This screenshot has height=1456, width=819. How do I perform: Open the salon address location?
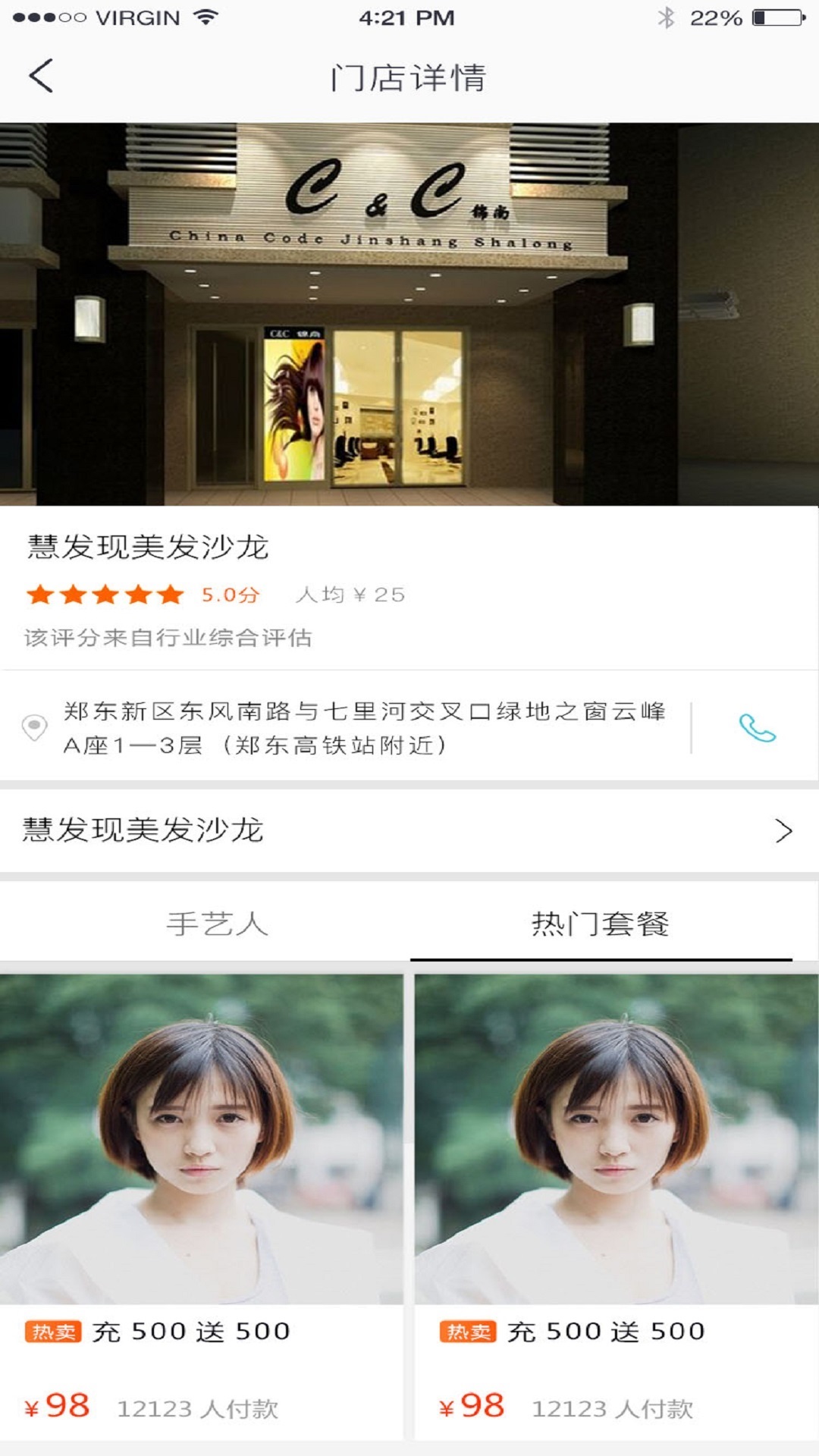tap(346, 728)
